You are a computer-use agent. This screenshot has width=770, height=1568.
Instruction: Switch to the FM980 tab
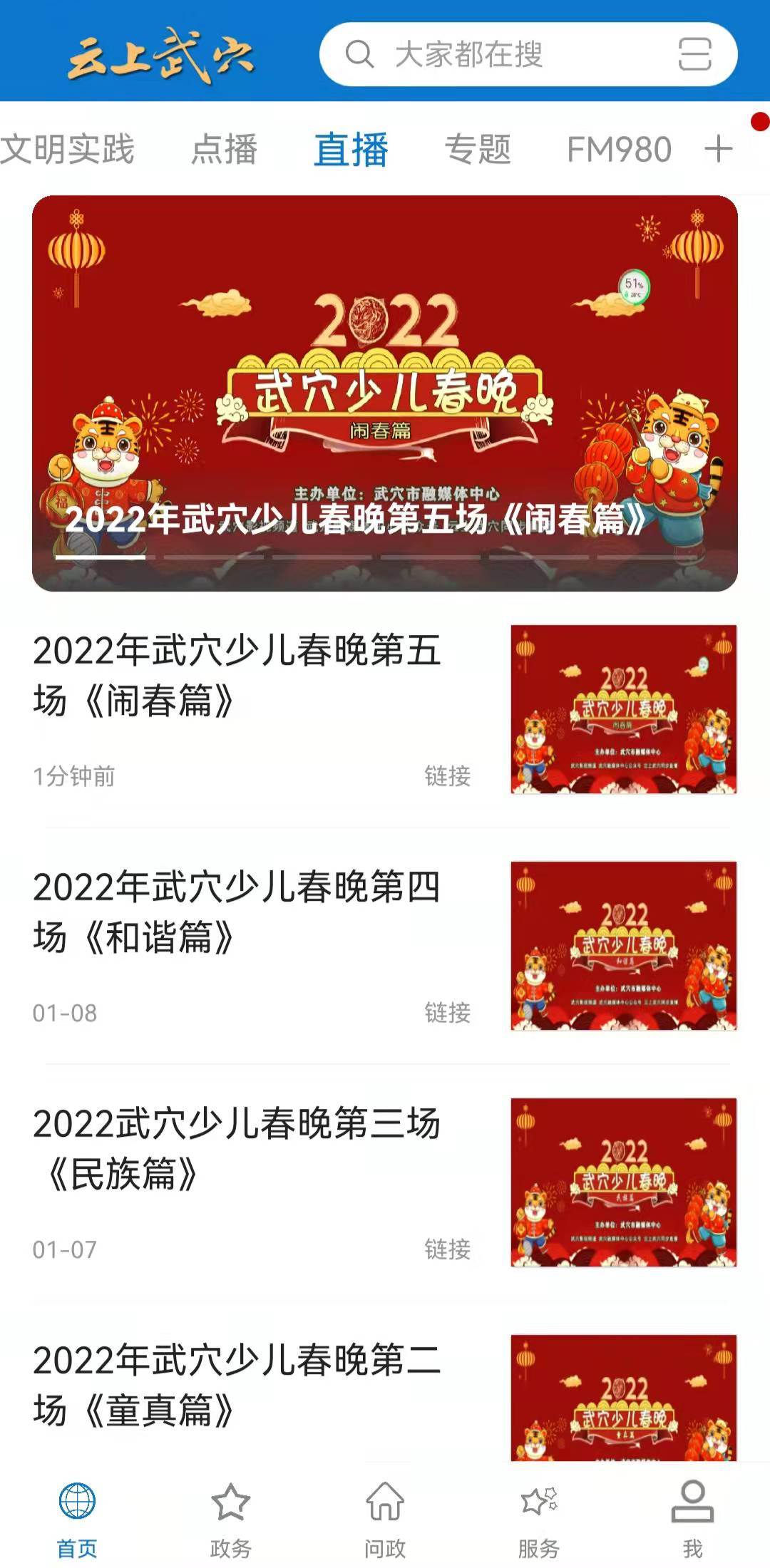(619, 150)
